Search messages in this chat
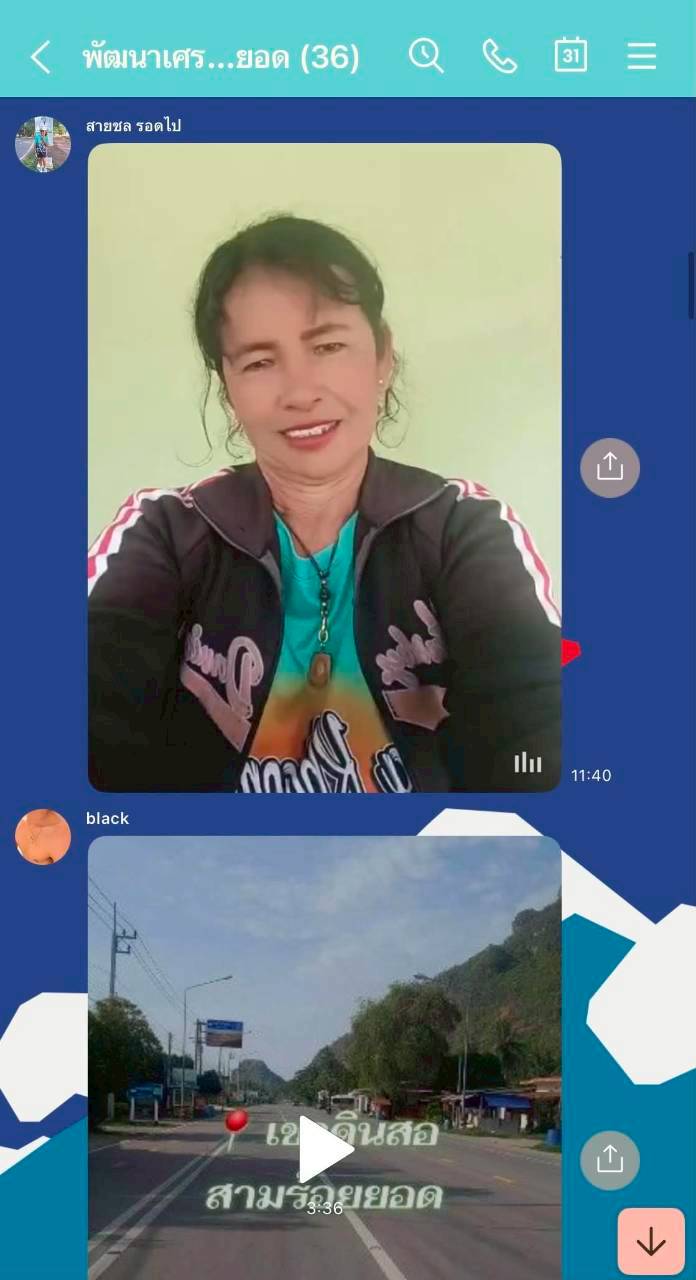Image resolution: width=696 pixels, height=1280 pixels. click(x=426, y=56)
